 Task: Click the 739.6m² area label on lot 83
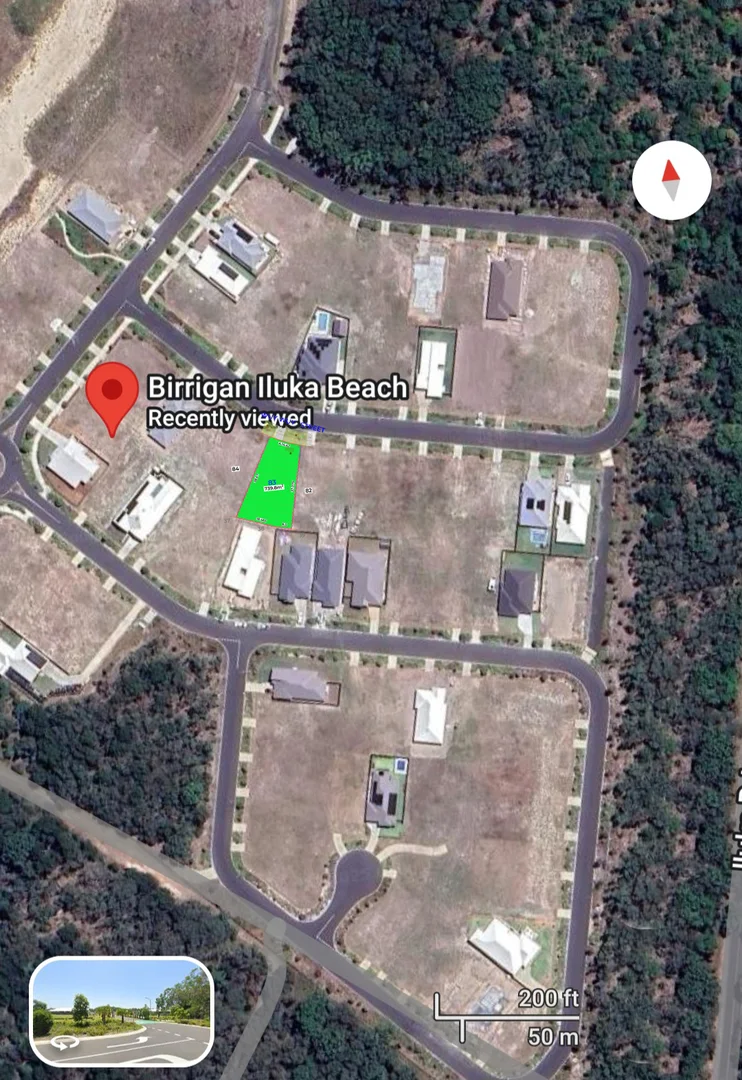[x=274, y=488]
